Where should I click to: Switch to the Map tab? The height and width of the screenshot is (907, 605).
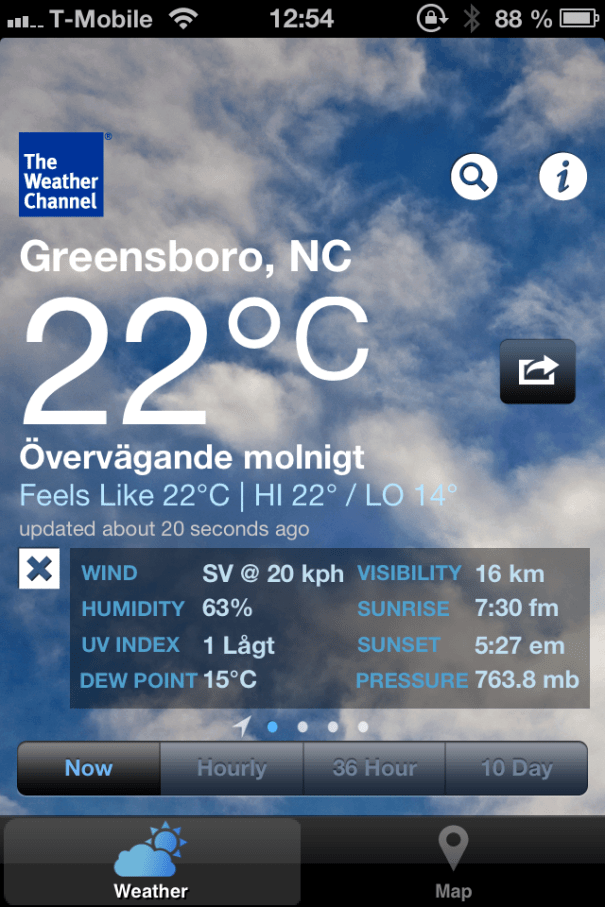click(453, 862)
